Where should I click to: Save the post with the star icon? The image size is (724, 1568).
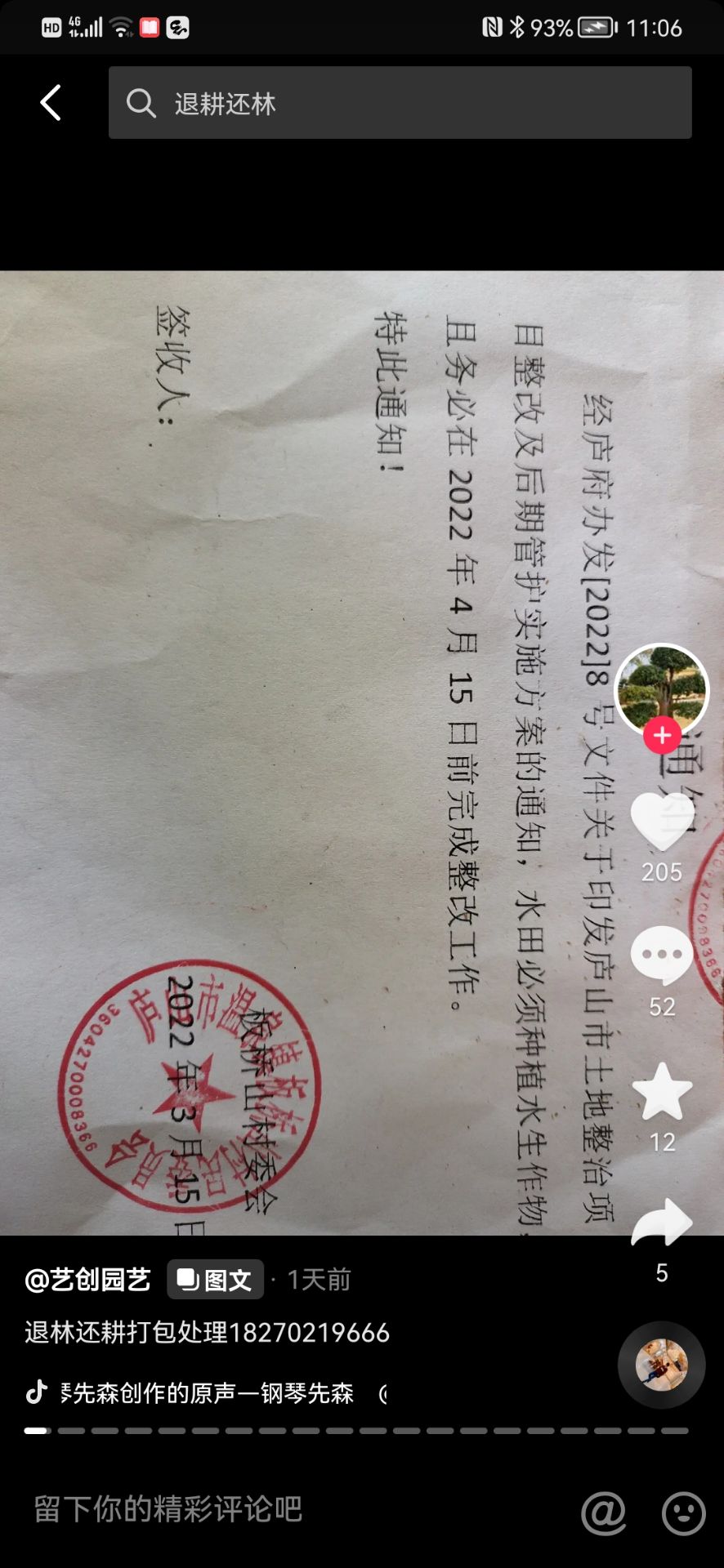point(662,1092)
